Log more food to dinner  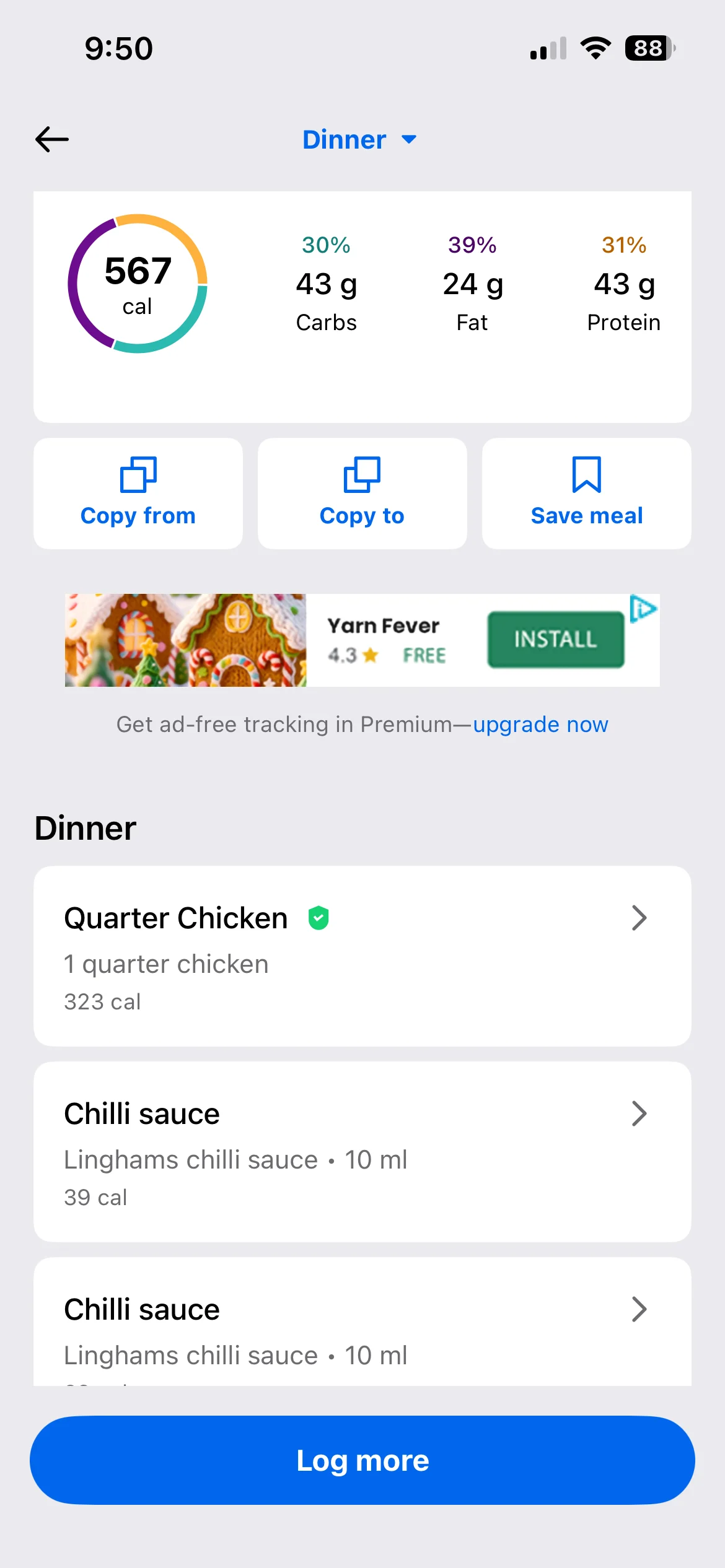click(x=362, y=1460)
